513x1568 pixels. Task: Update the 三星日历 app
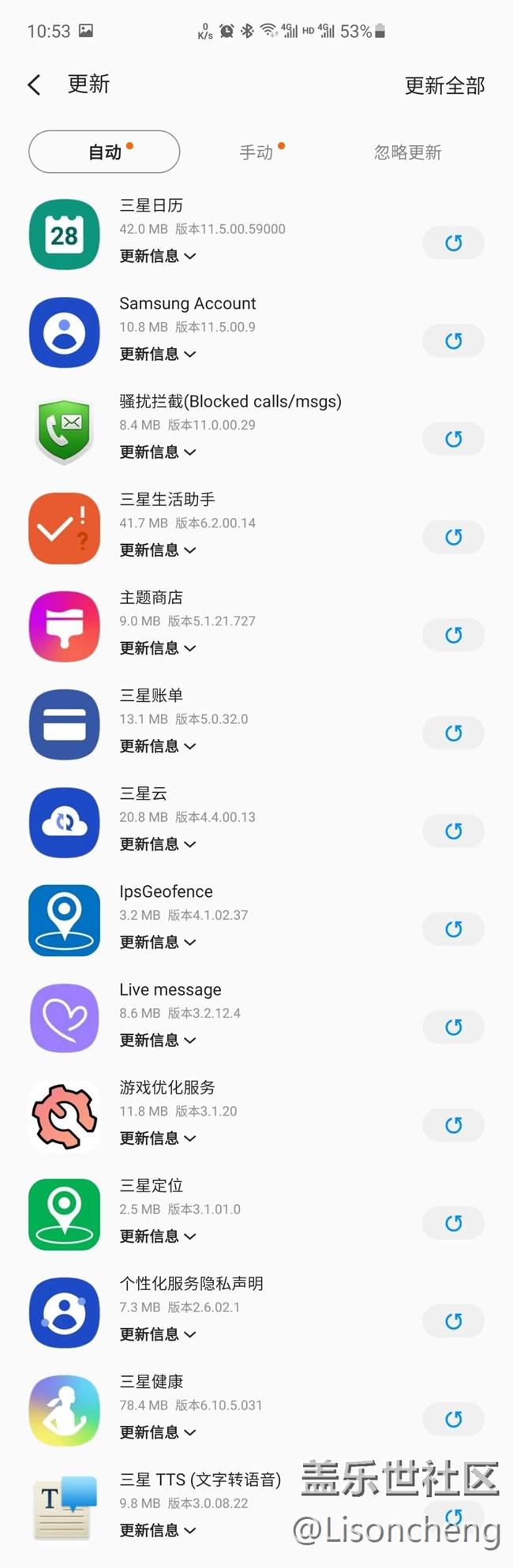[x=453, y=243]
